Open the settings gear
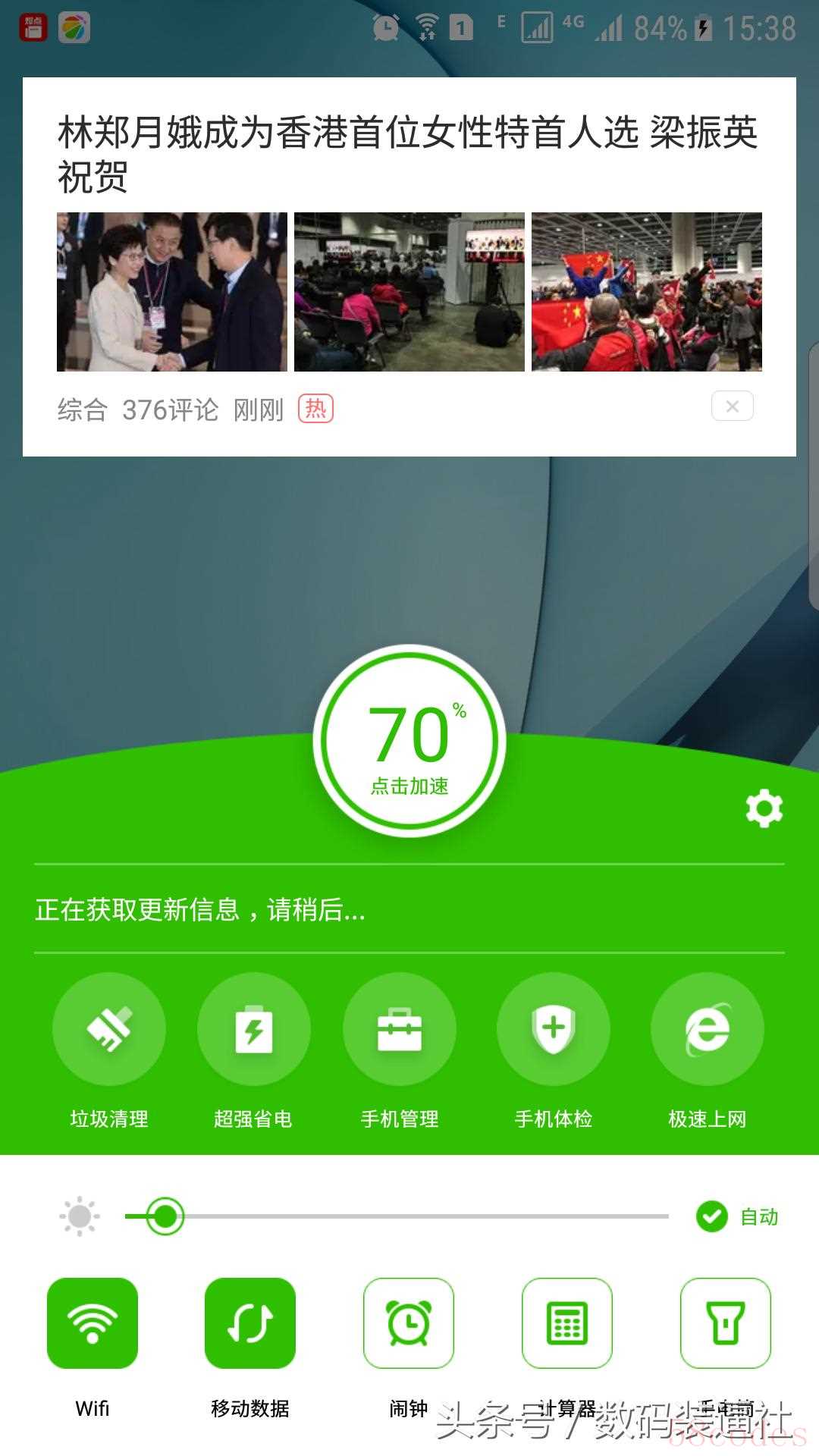Viewport: 819px width, 1456px height. point(764,808)
